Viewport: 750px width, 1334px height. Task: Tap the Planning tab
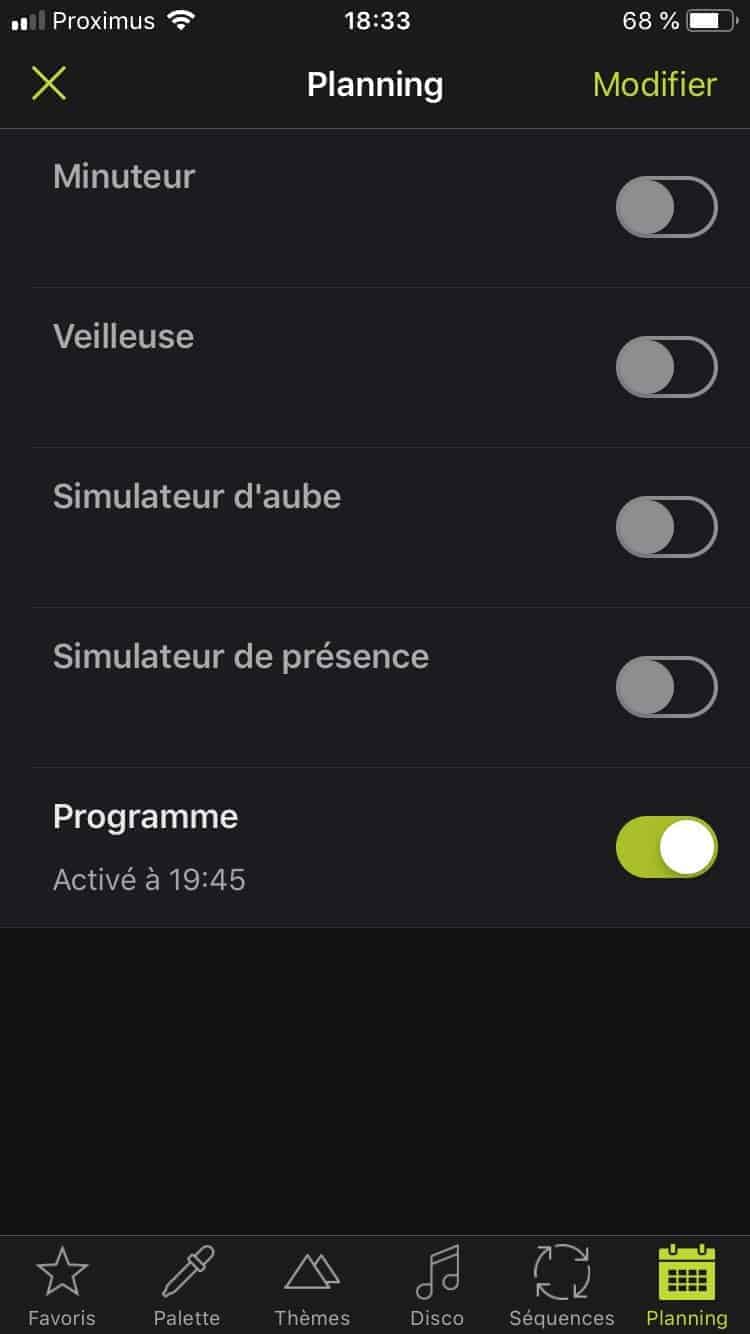[x=687, y=1286]
